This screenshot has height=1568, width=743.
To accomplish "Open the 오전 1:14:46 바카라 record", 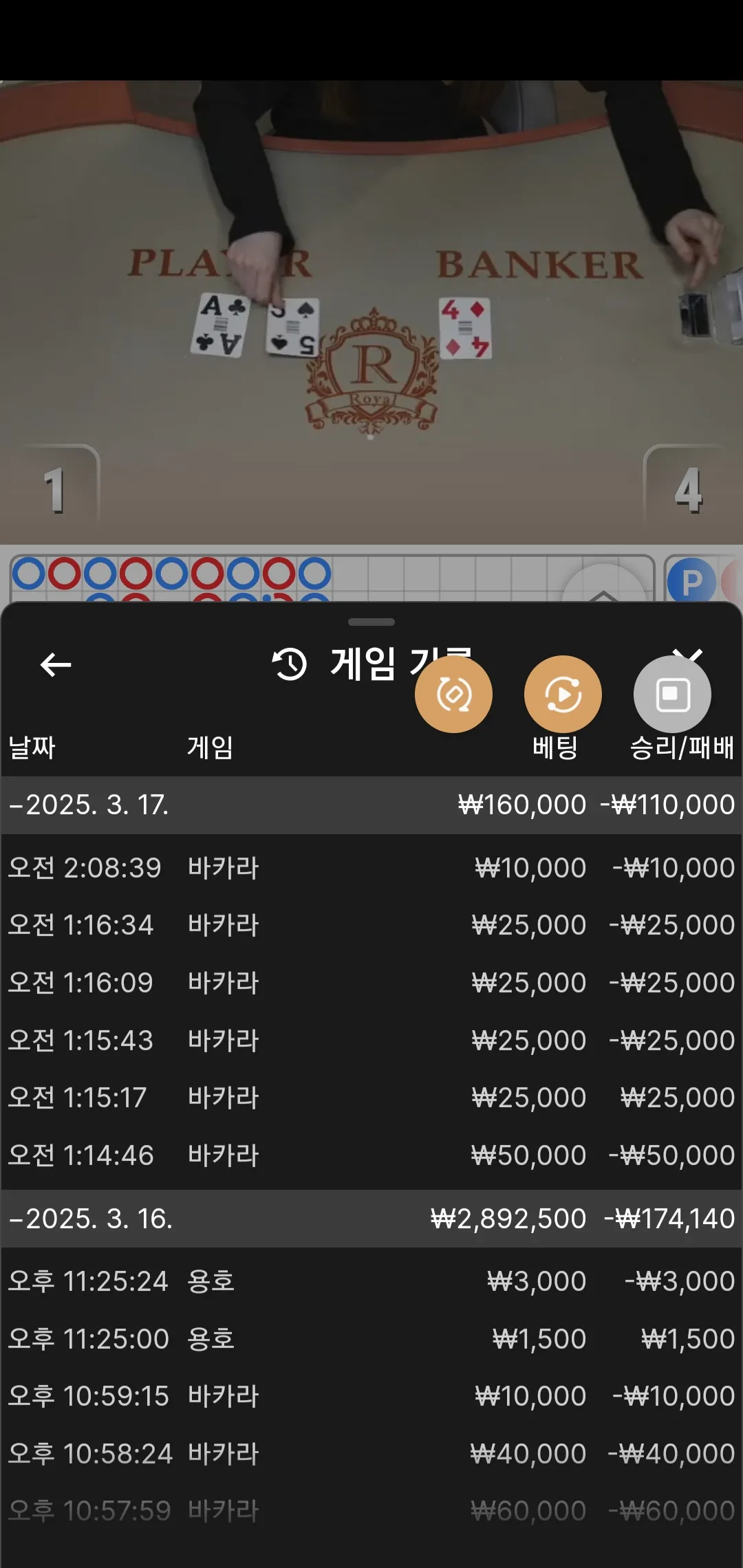I will 371,1155.
